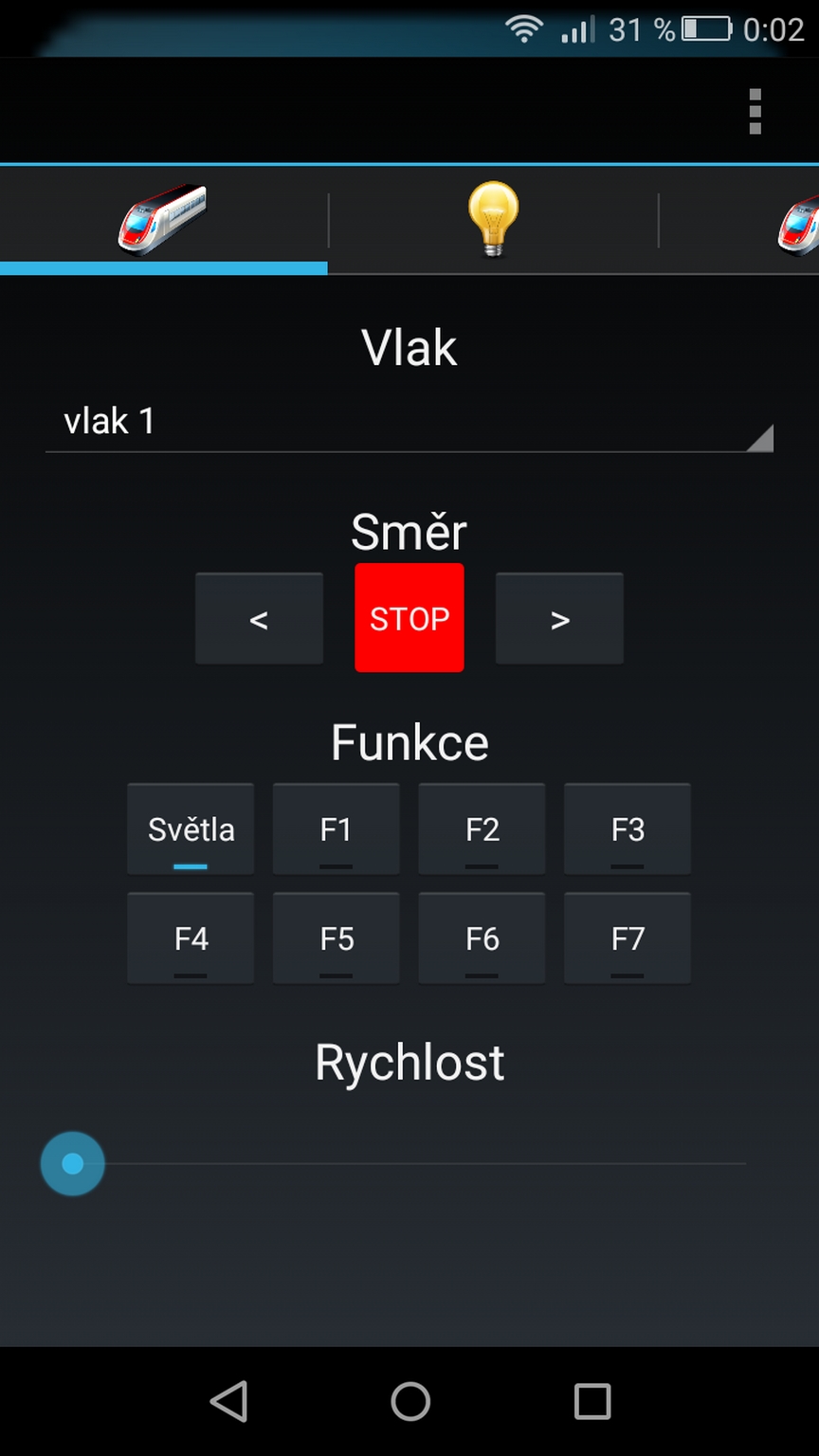
Task: Expand the vlak 1 dropdown
Action: click(409, 423)
